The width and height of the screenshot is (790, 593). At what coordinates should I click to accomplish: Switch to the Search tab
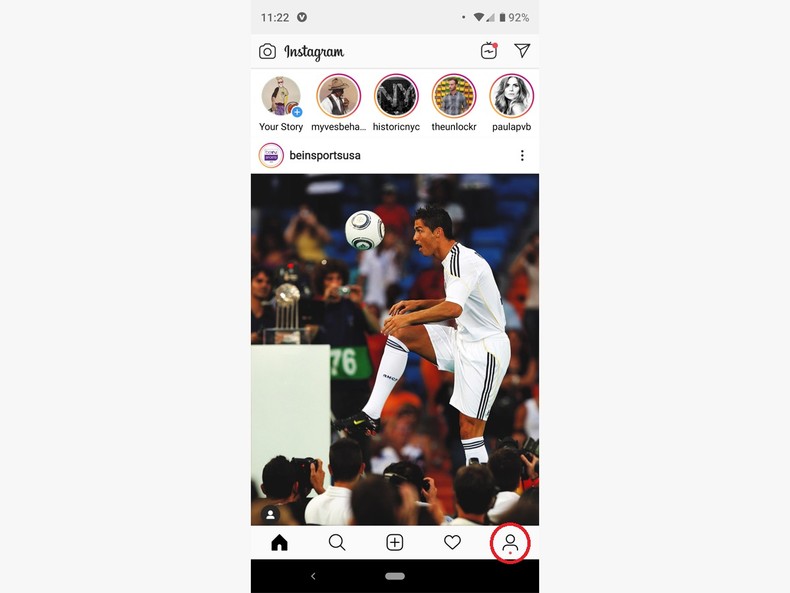click(337, 542)
